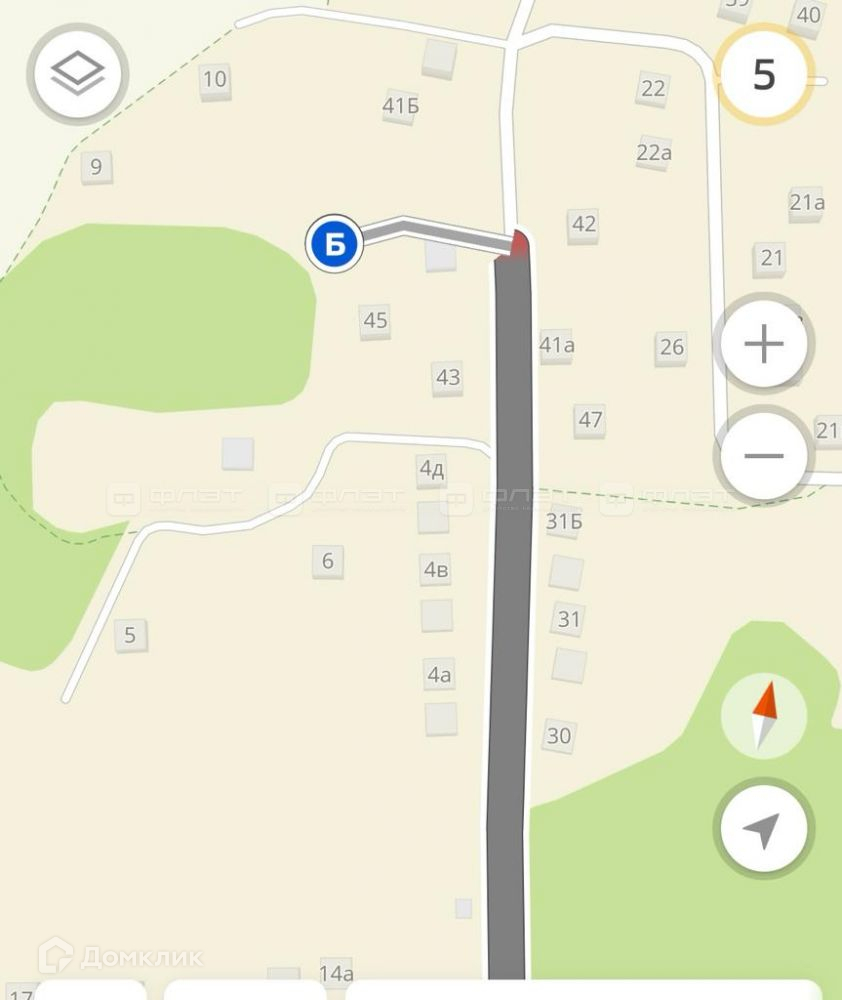Select the destination marker Б
This screenshot has width=842, height=1000.
coord(334,243)
